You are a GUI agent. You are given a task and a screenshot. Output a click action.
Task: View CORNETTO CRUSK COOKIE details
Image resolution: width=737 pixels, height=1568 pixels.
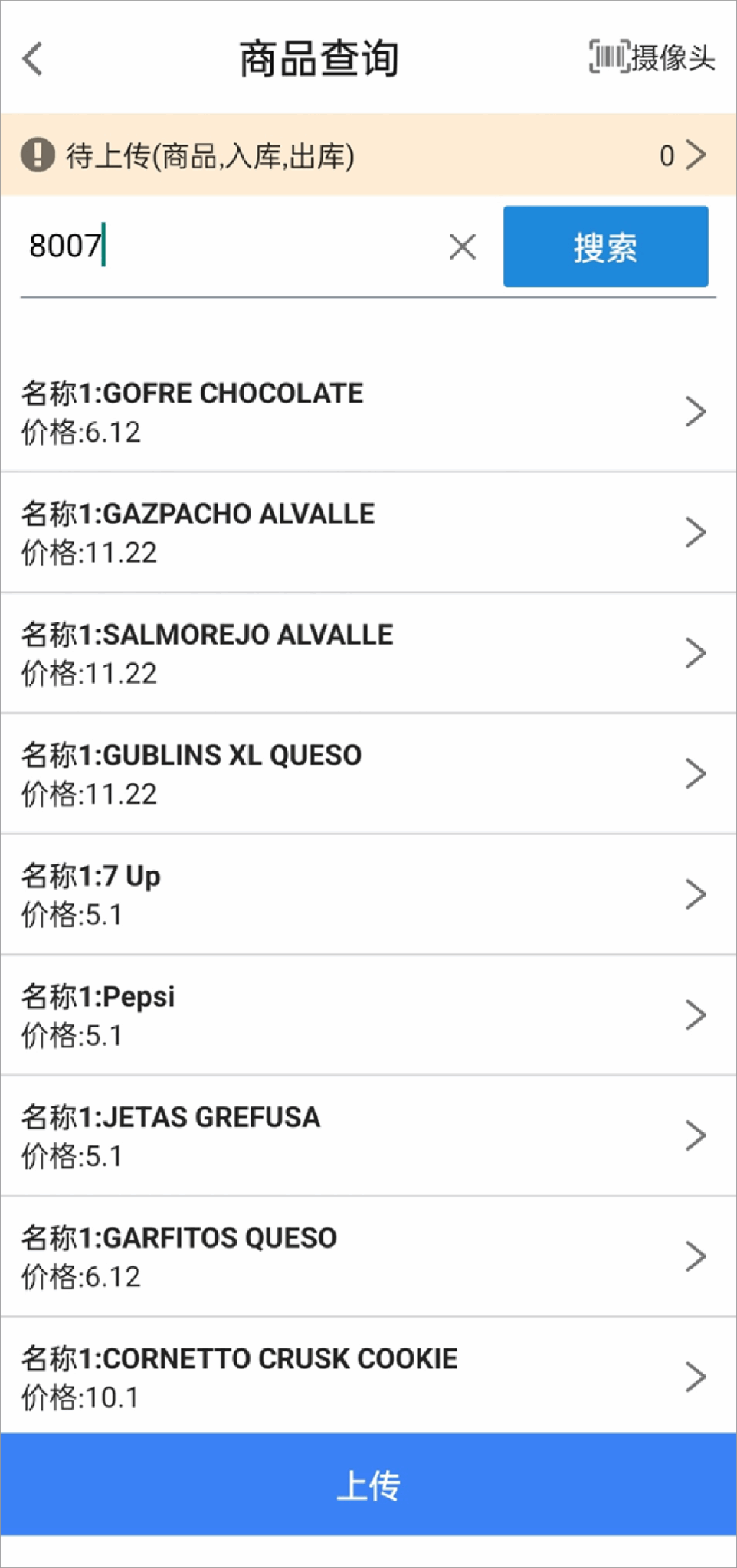click(368, 1377)
